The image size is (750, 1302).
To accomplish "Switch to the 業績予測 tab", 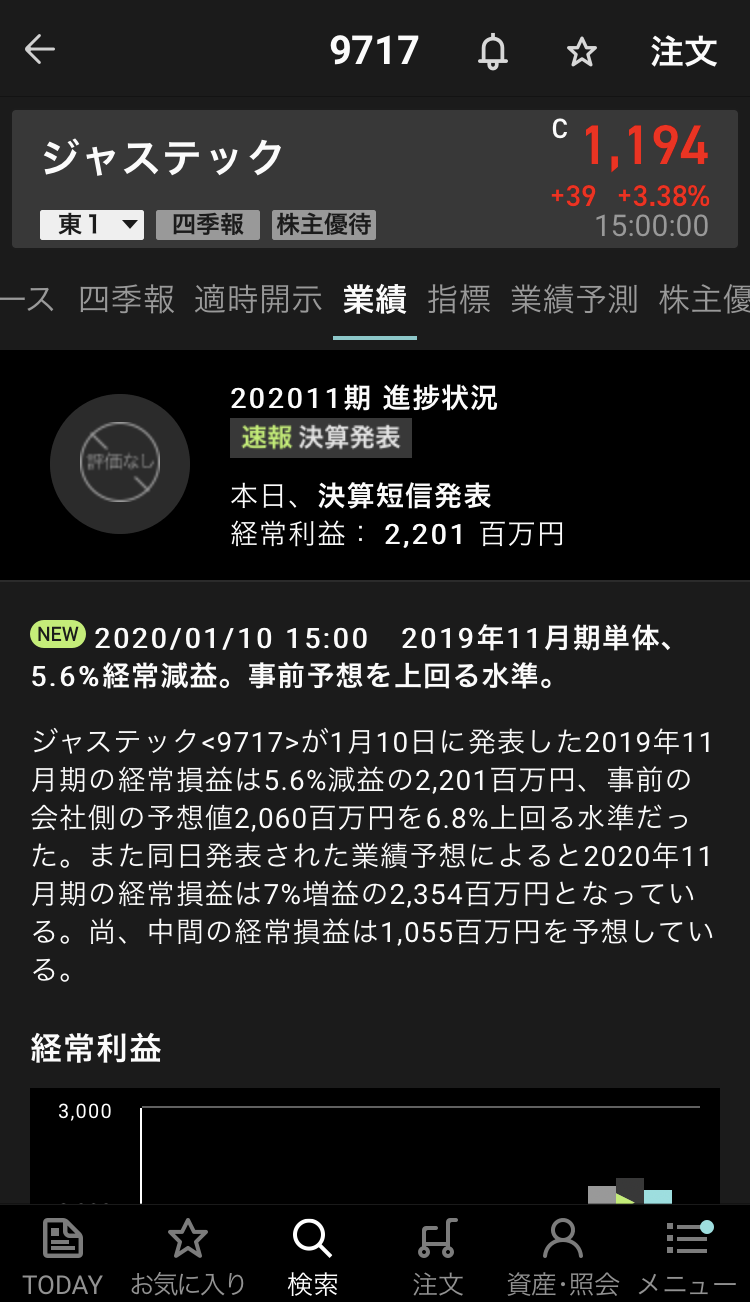I will tap(574, 299).
